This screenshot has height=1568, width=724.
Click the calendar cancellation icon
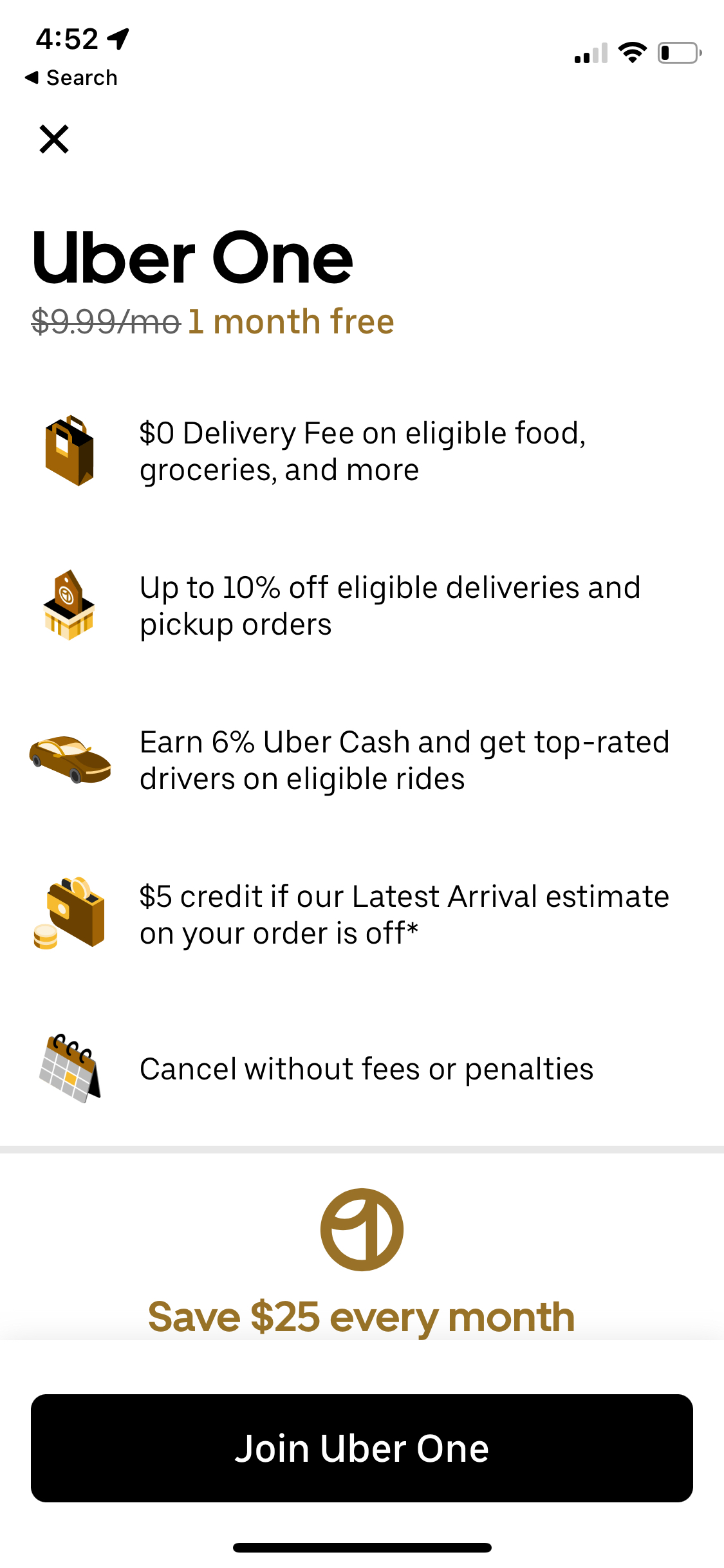coord(69,1069)
